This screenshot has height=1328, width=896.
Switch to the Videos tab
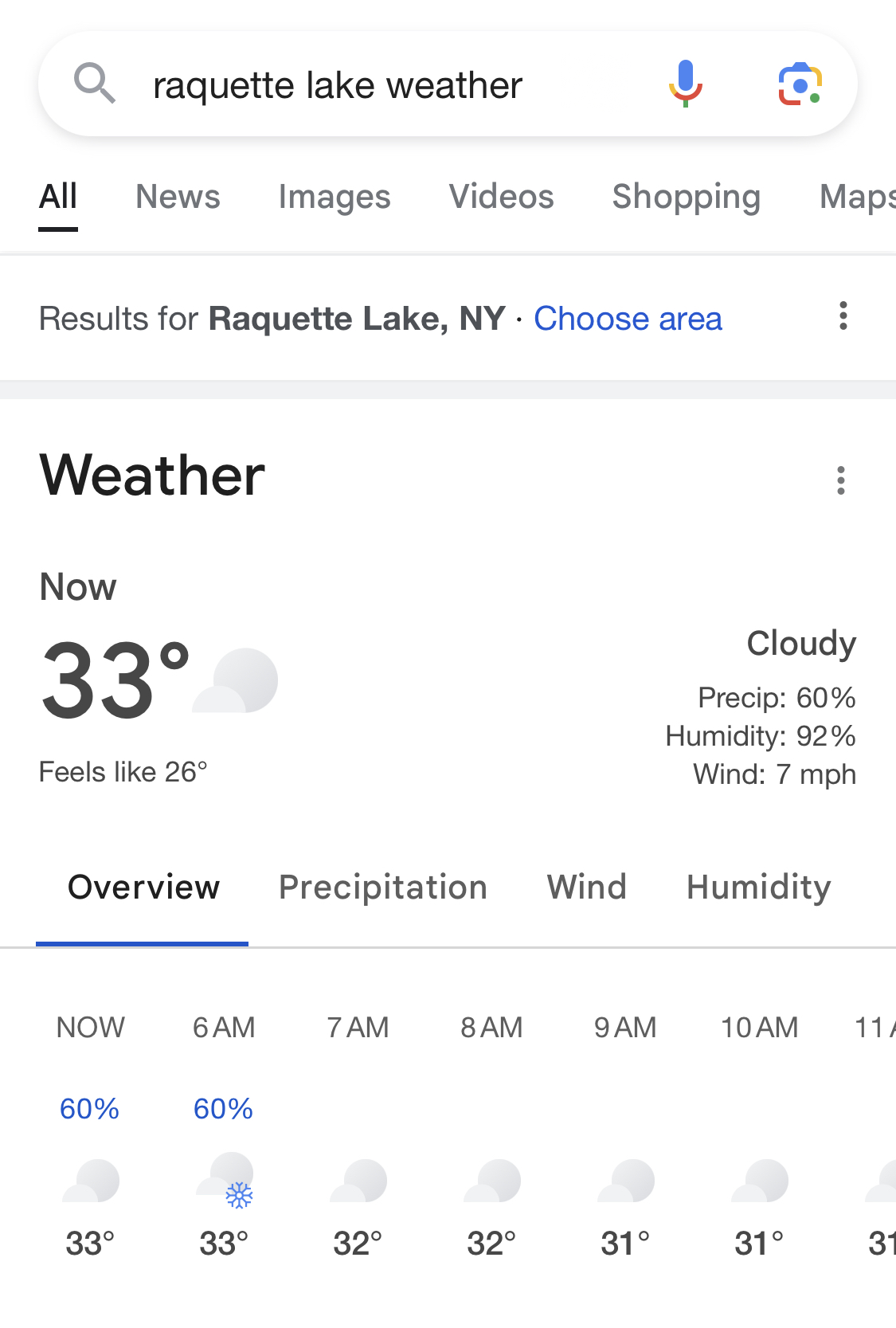click(501, 197)
